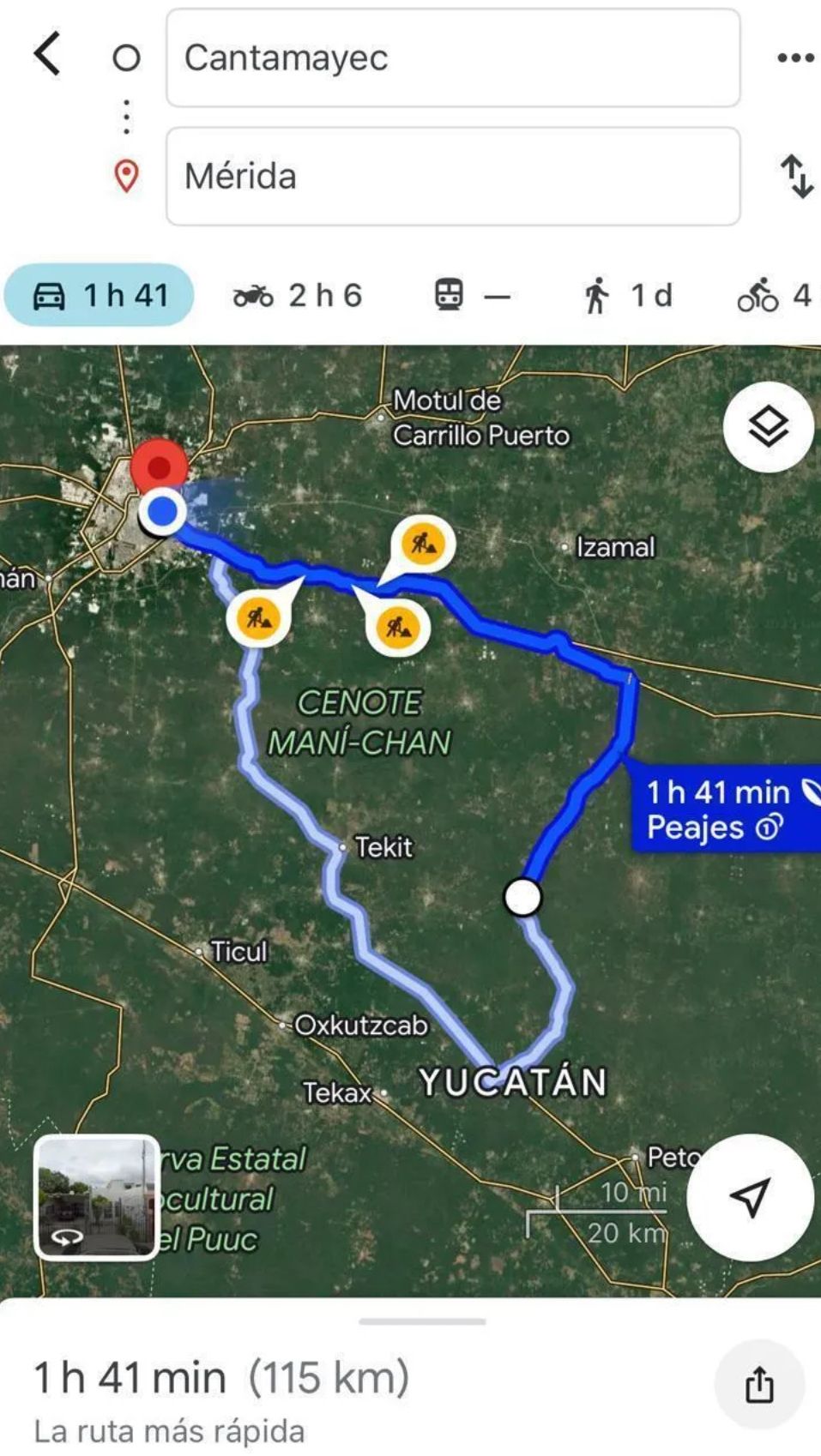
Task: Tap the 1 h 41 min Peajes route label
Action: pyautogui.click(x=726, y=809)
